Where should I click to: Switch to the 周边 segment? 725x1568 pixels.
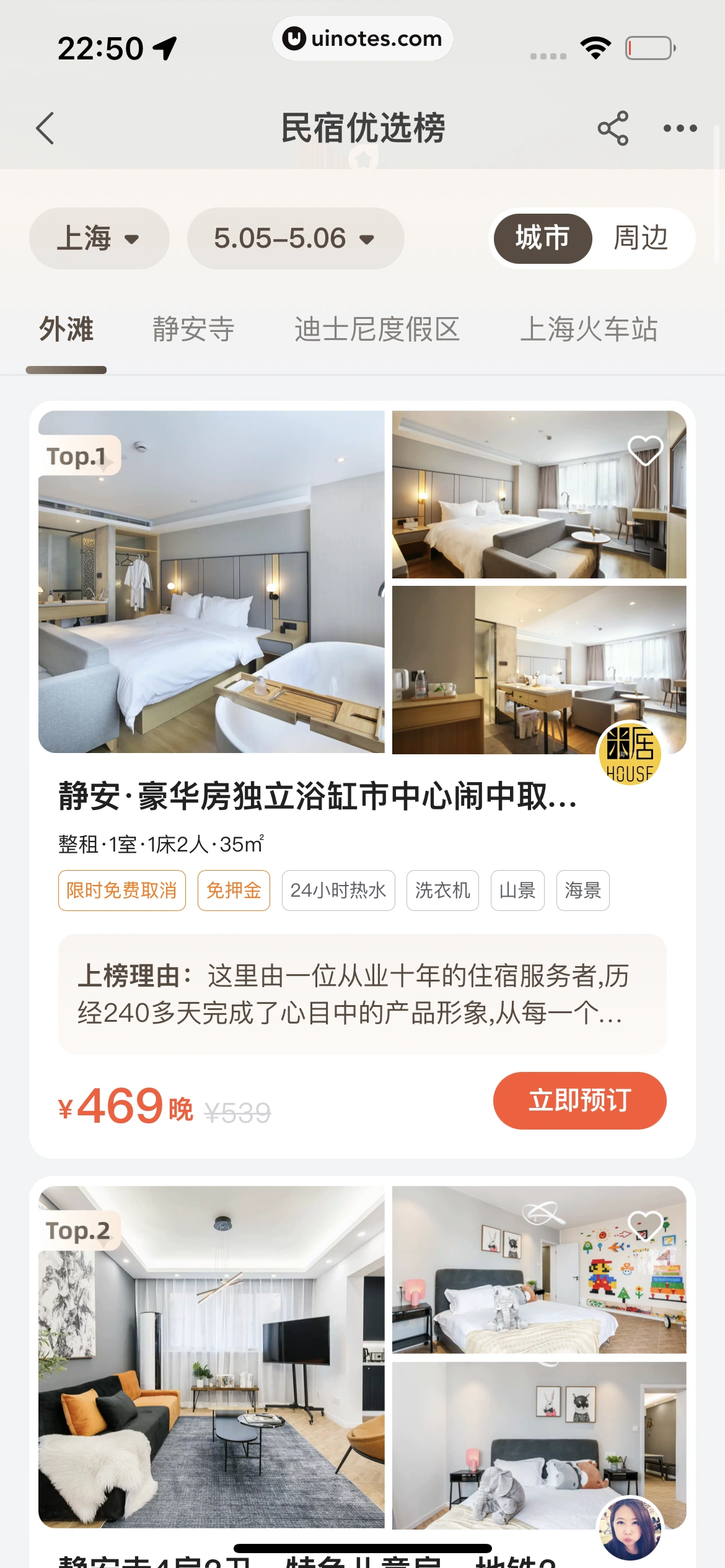click(x=641, y=238)
